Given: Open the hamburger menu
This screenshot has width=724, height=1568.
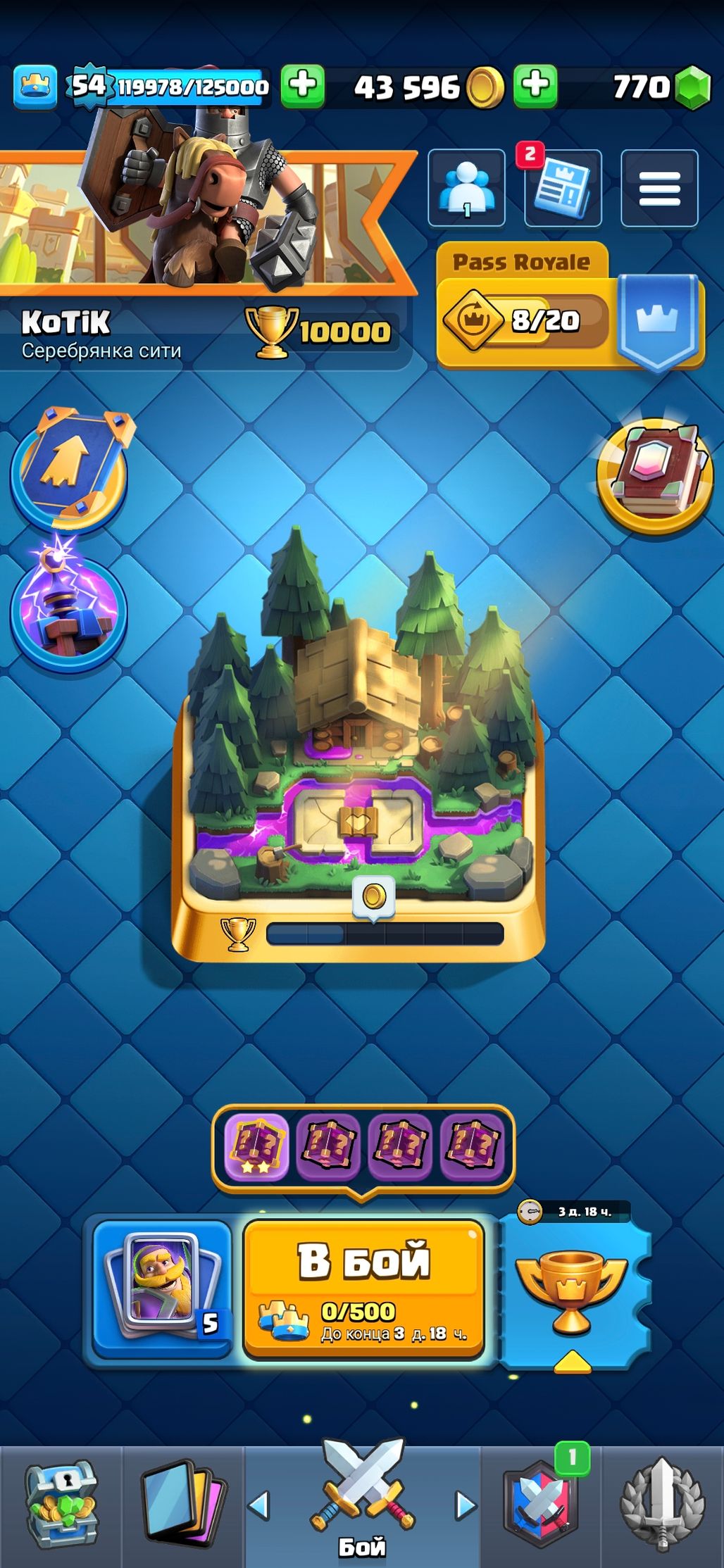Looking at the screenshot, I should [x=659, y=188].
